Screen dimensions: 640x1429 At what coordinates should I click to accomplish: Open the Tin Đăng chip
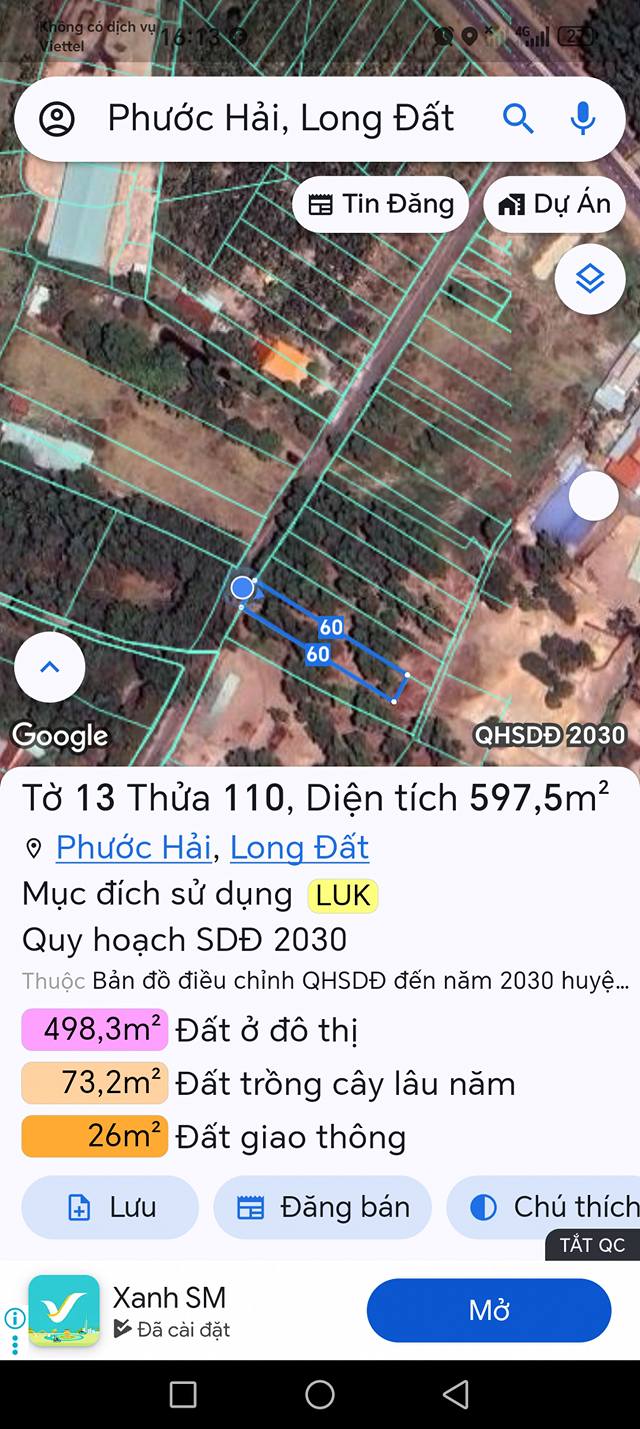(x=381, y=205)
